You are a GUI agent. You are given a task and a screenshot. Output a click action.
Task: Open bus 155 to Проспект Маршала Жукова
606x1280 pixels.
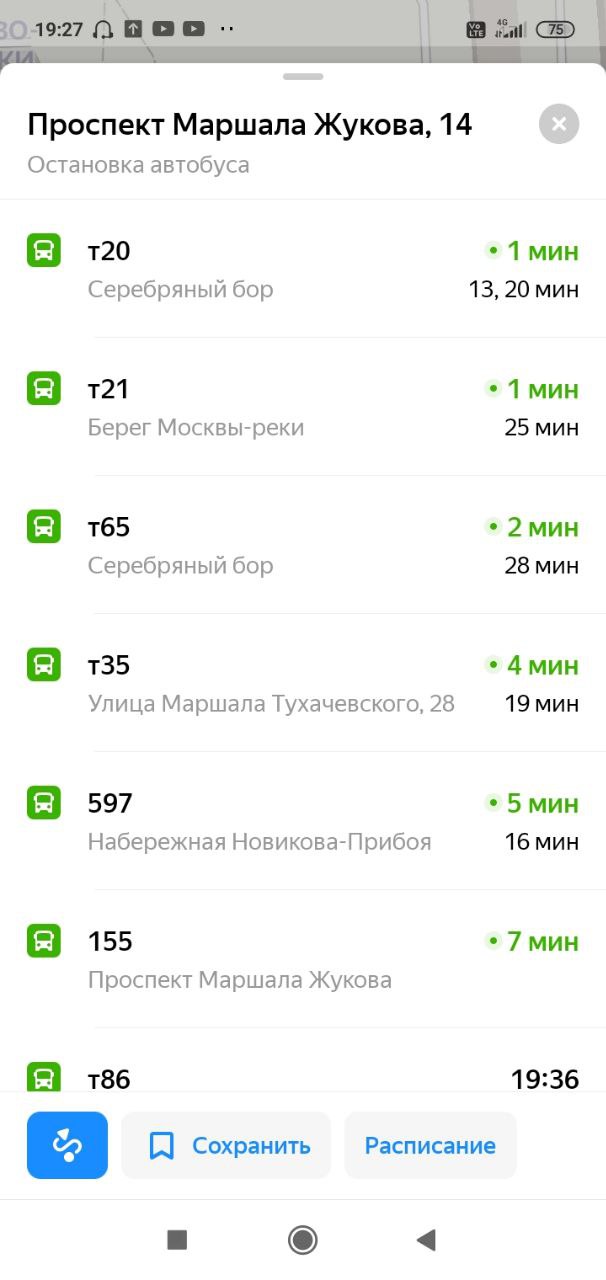303,959
